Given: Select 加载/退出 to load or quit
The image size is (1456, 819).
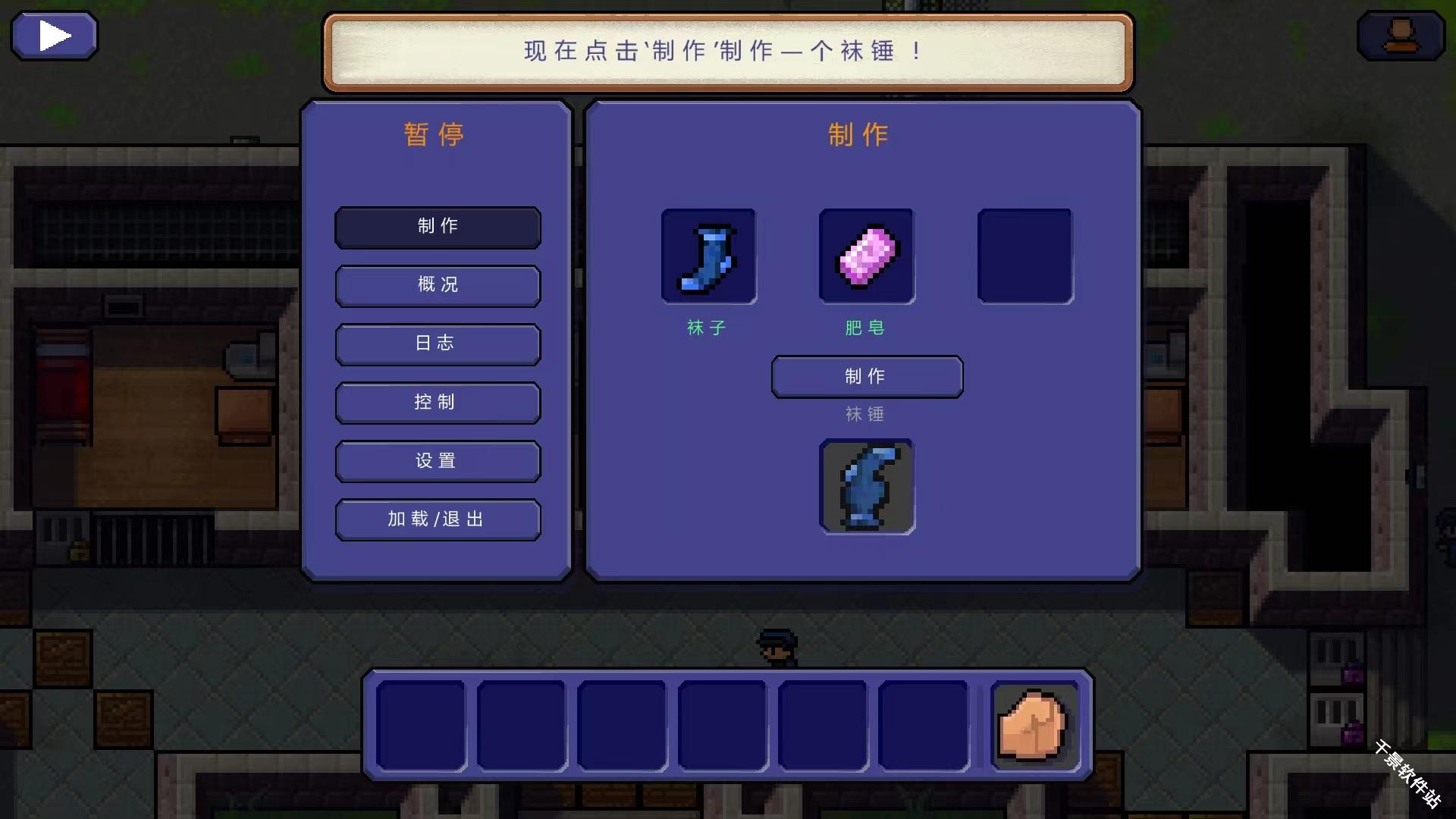Looking at the screenshot, I should (438, 519).
